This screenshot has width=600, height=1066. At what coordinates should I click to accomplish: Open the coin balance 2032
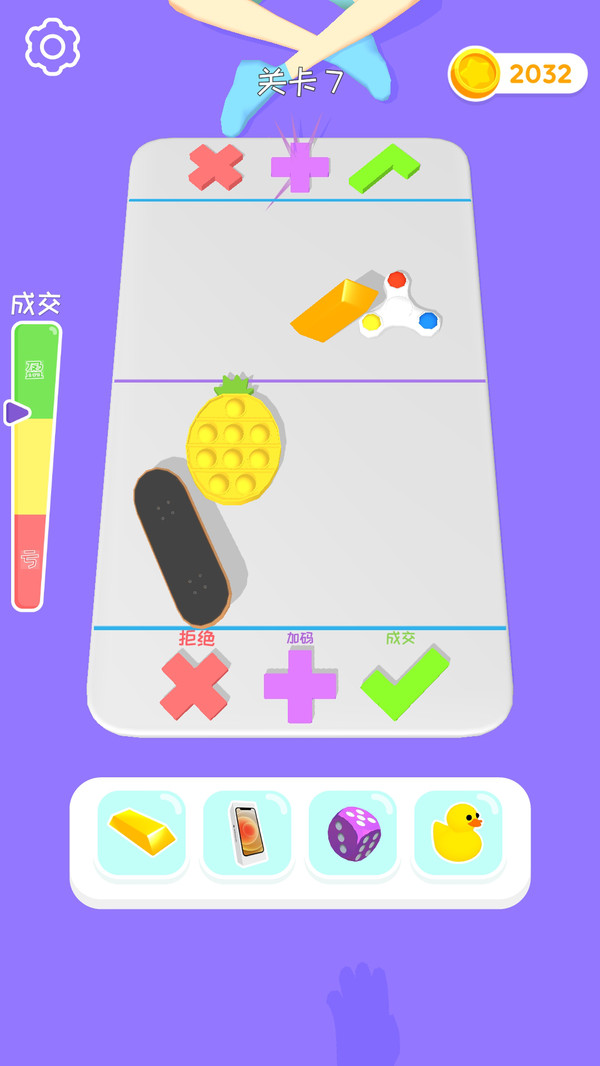coord(518,74)
